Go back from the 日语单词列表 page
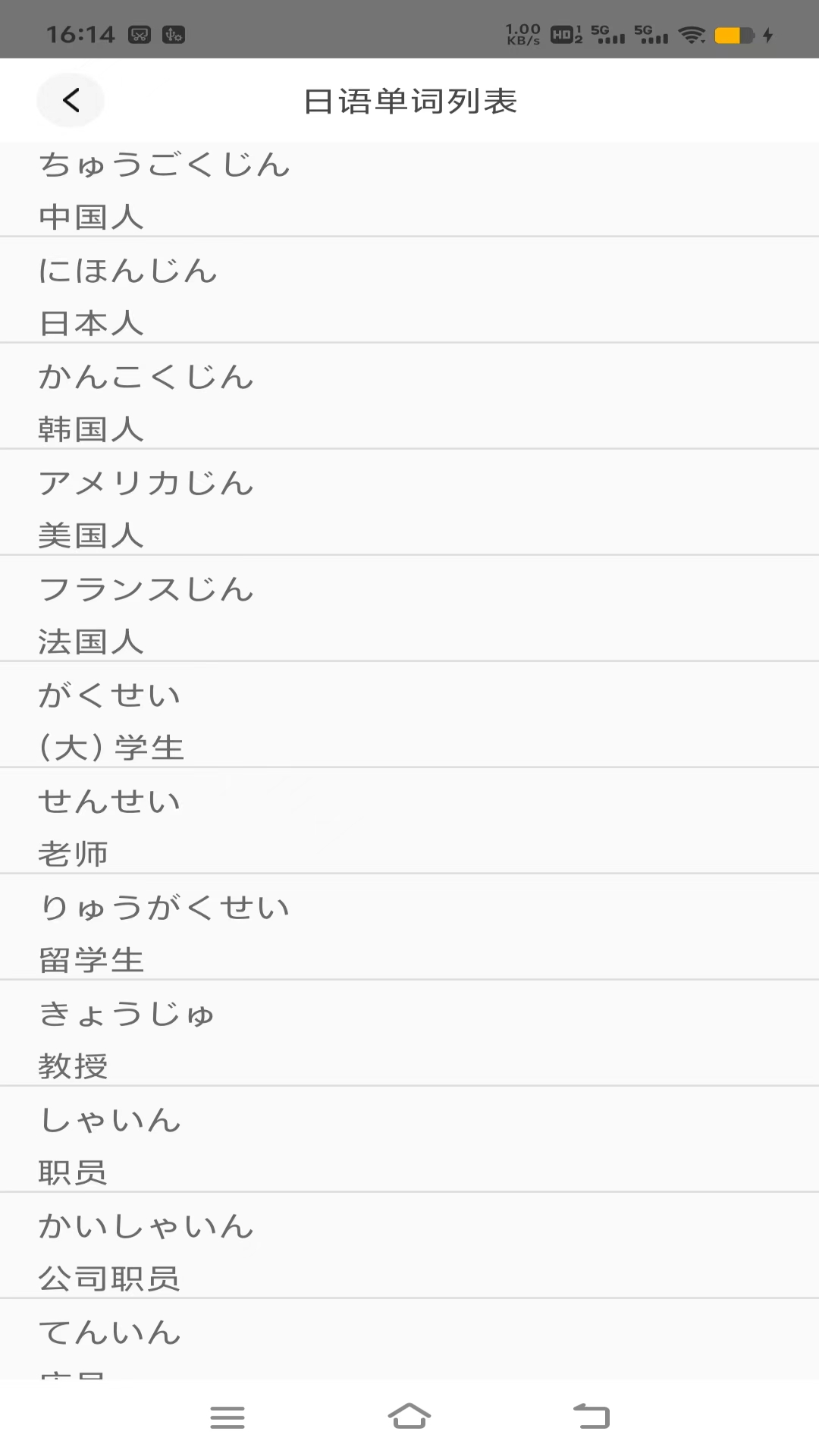Screen dimensions: 819x1456 [71, 100]
